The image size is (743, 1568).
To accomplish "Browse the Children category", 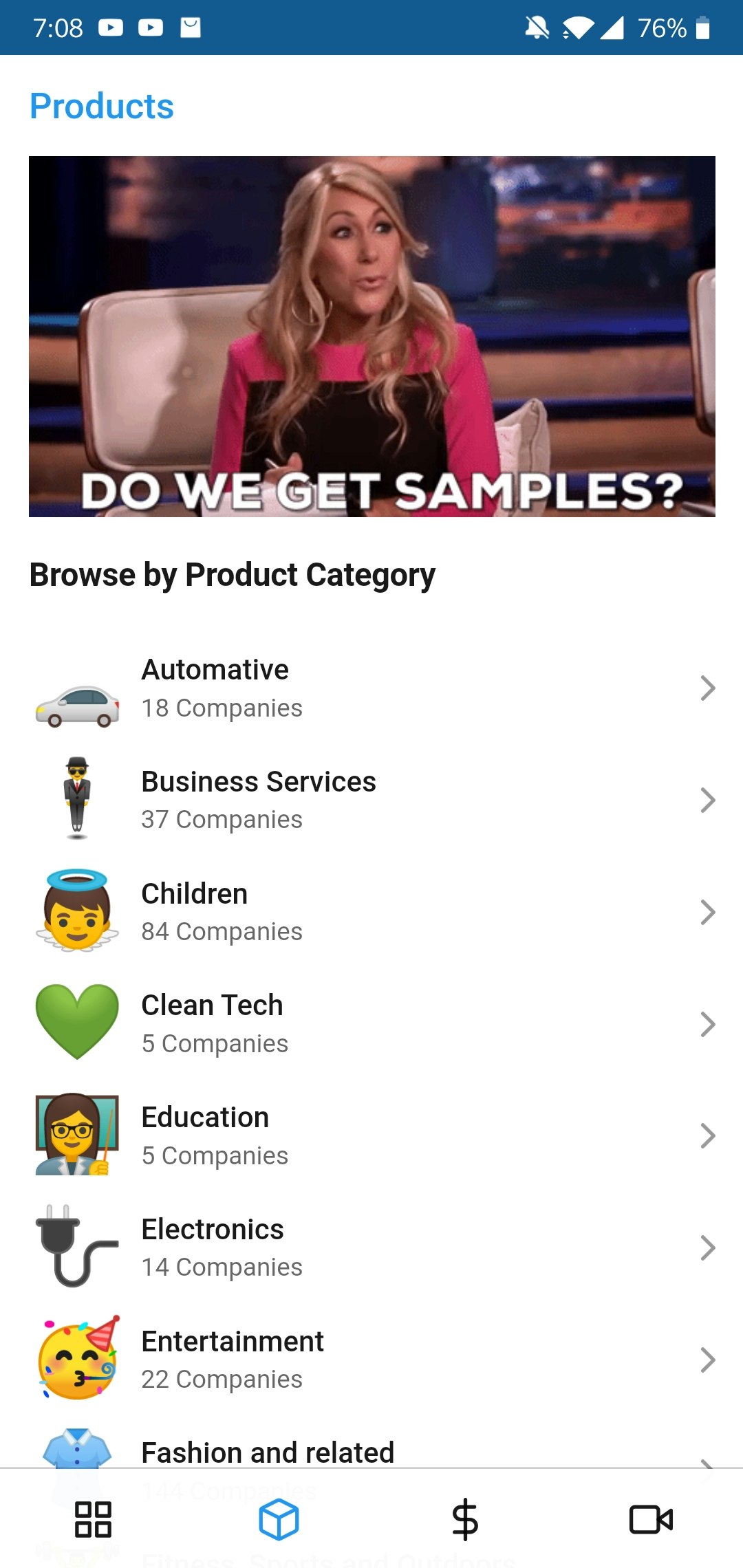I will [371, 912].
